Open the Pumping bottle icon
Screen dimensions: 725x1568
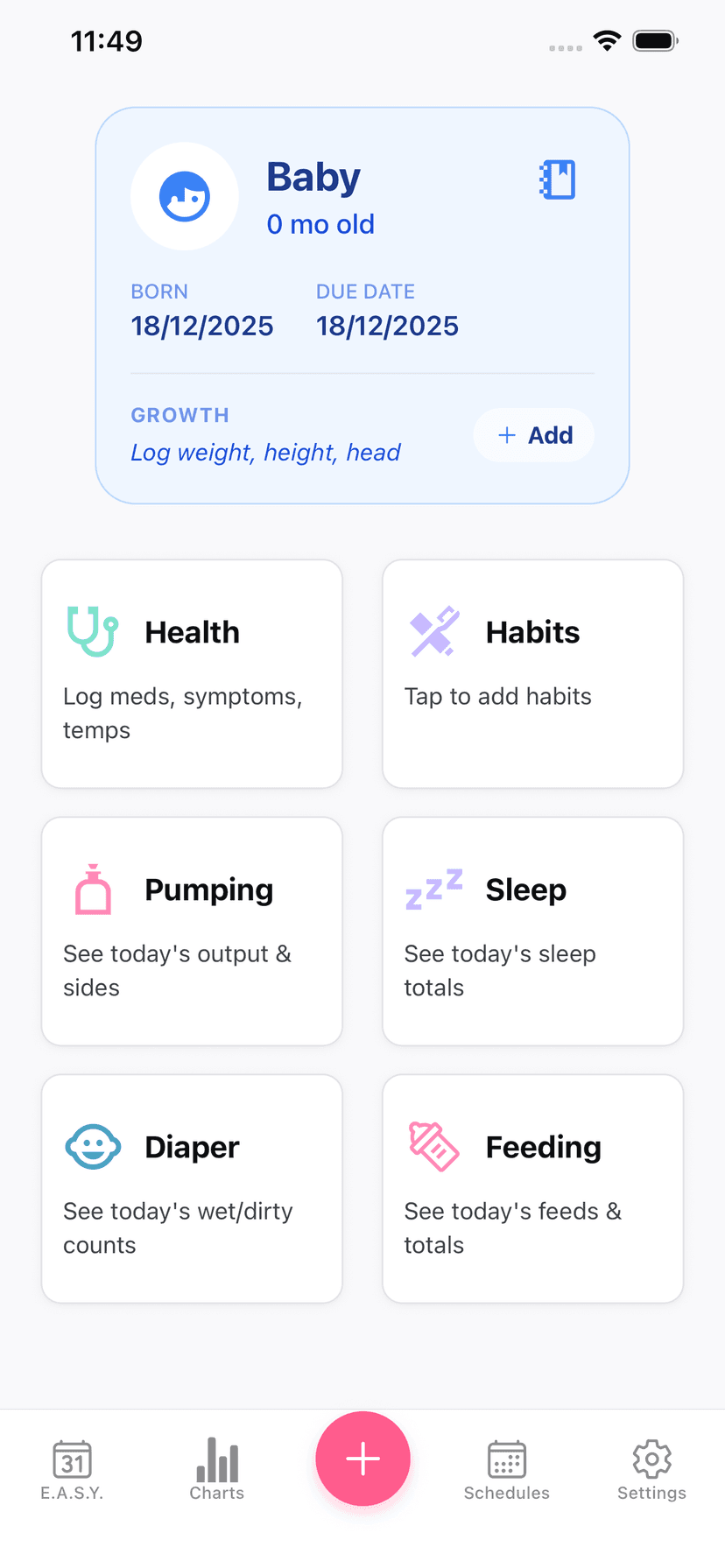pyautogui.click(x=90, y=889)
